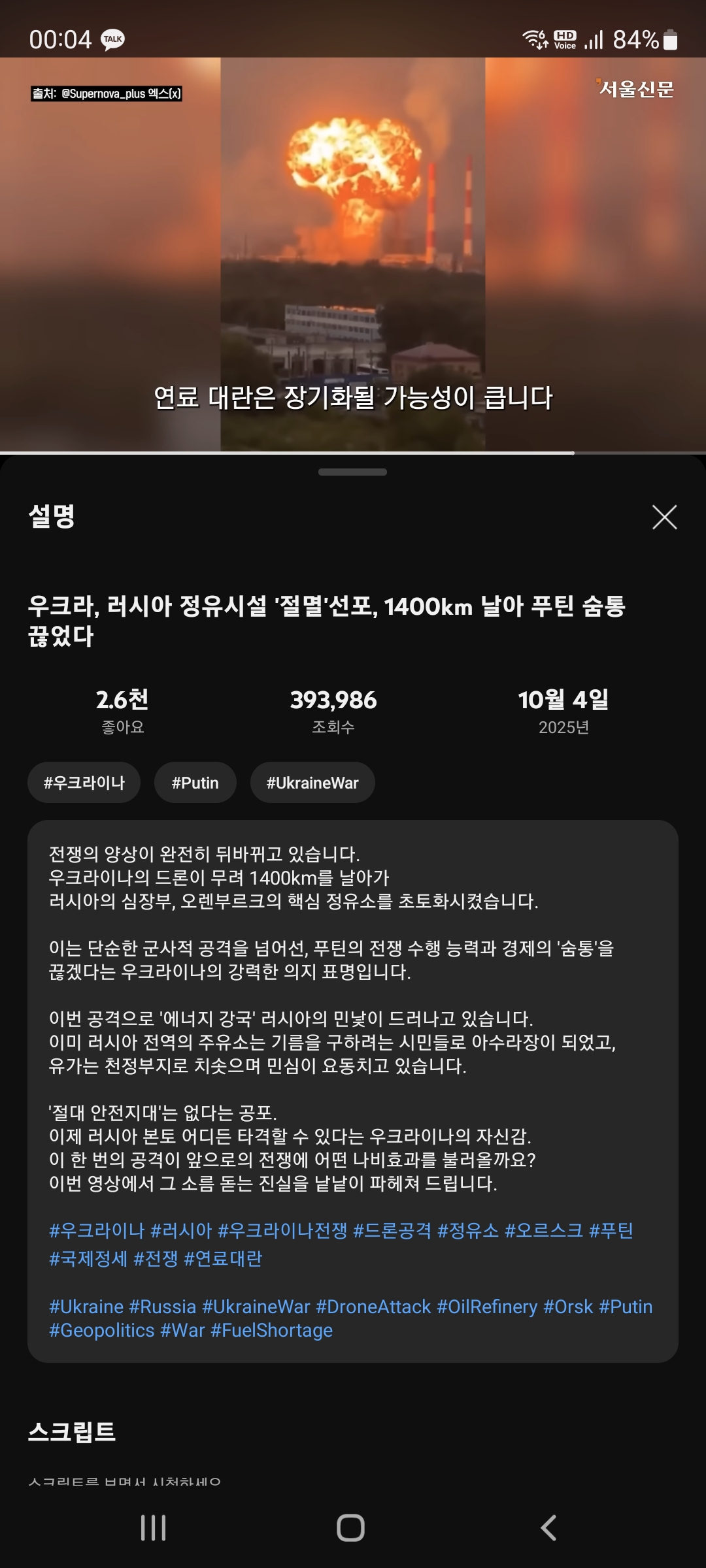This screenshot has width=706, height=1568.
Task: Open recent apps from the navigation bar
Action: [154, 1527]
